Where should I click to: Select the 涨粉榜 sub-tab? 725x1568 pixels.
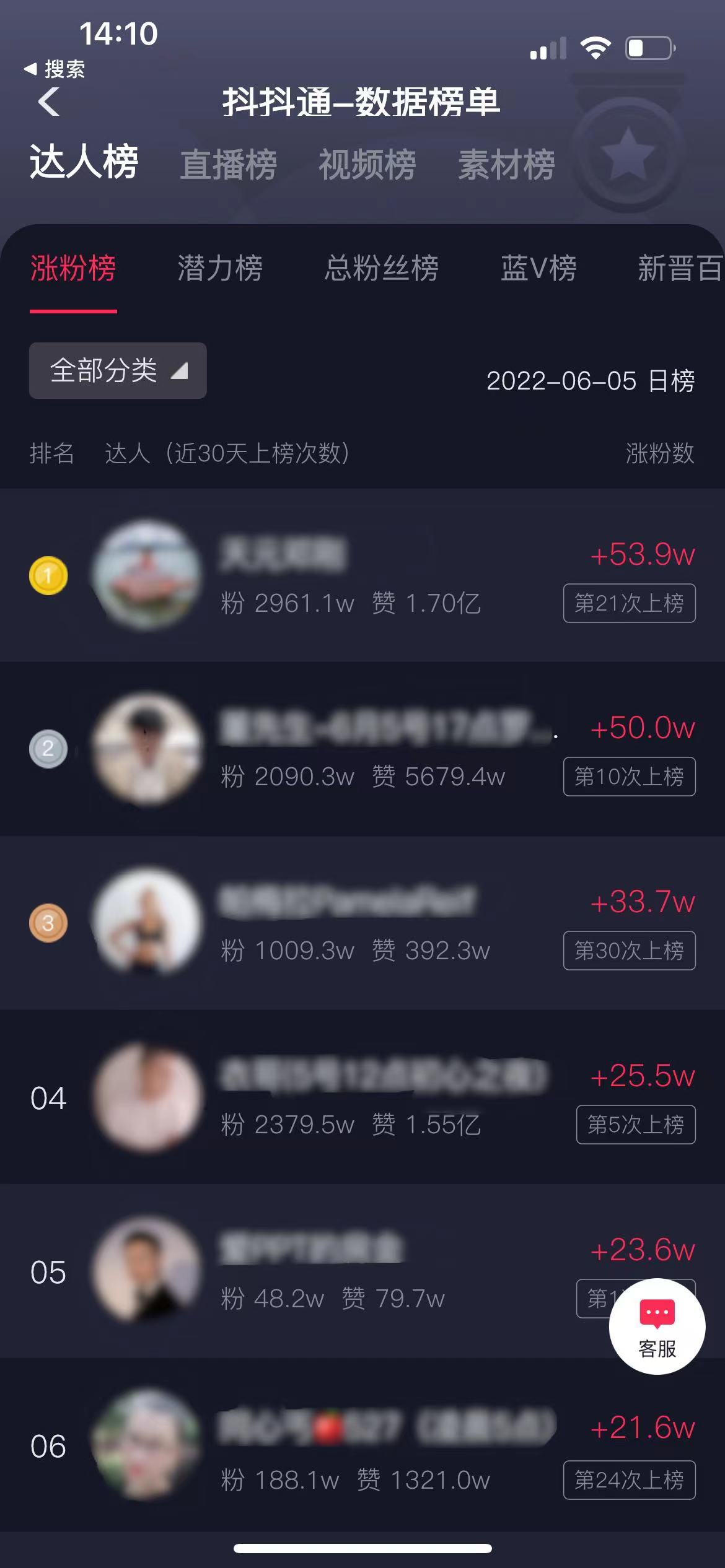click(x=73, y=269)
